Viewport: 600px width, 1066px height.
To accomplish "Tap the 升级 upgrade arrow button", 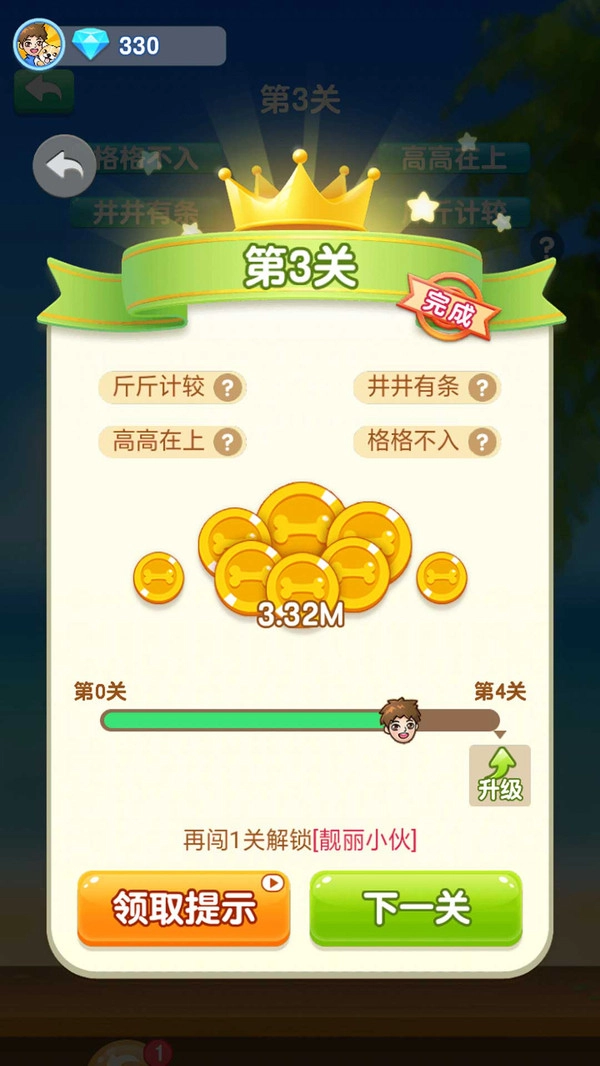I will point(499,776).
